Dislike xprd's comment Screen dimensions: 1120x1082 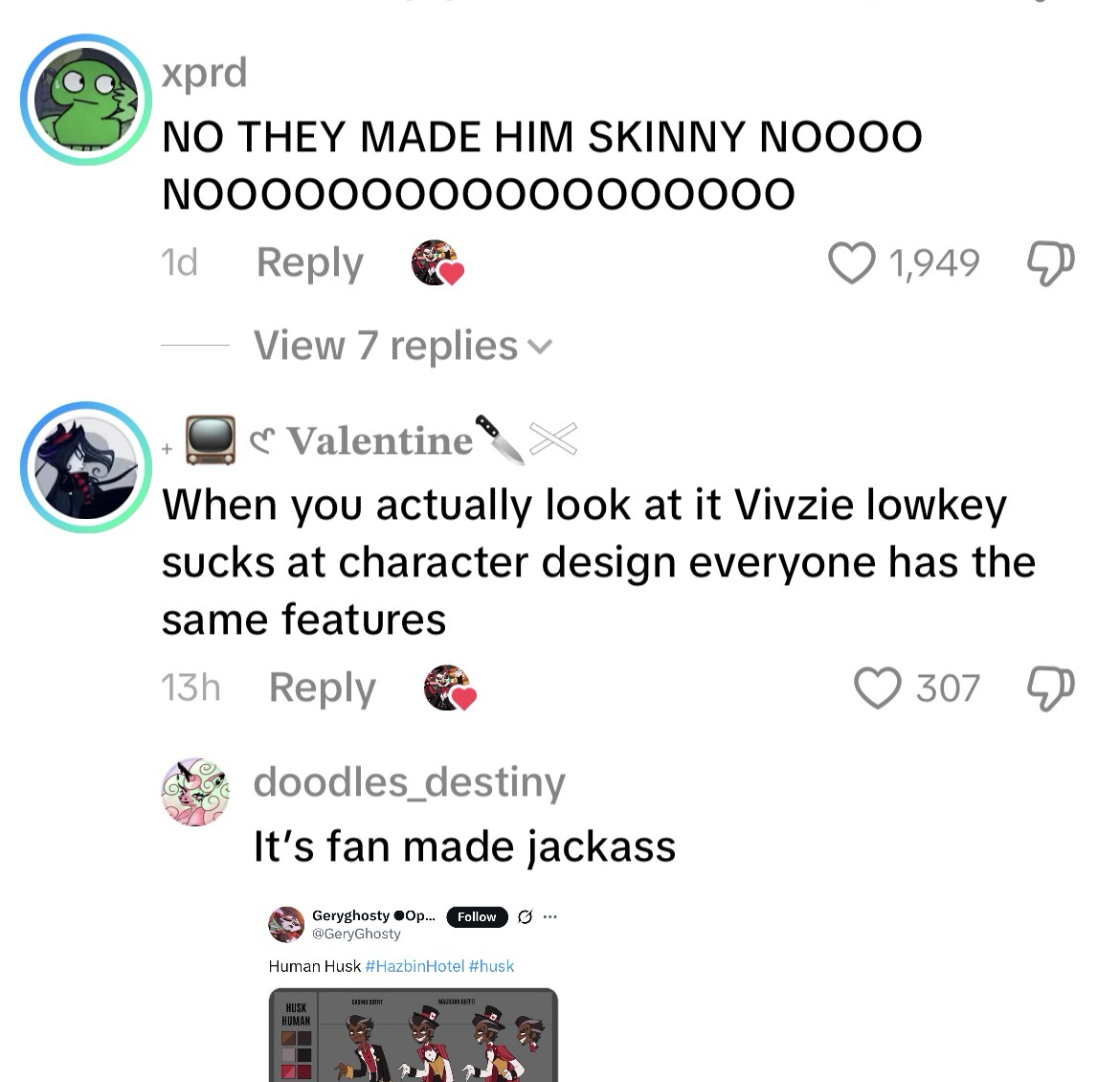[x=1050, y=262]
